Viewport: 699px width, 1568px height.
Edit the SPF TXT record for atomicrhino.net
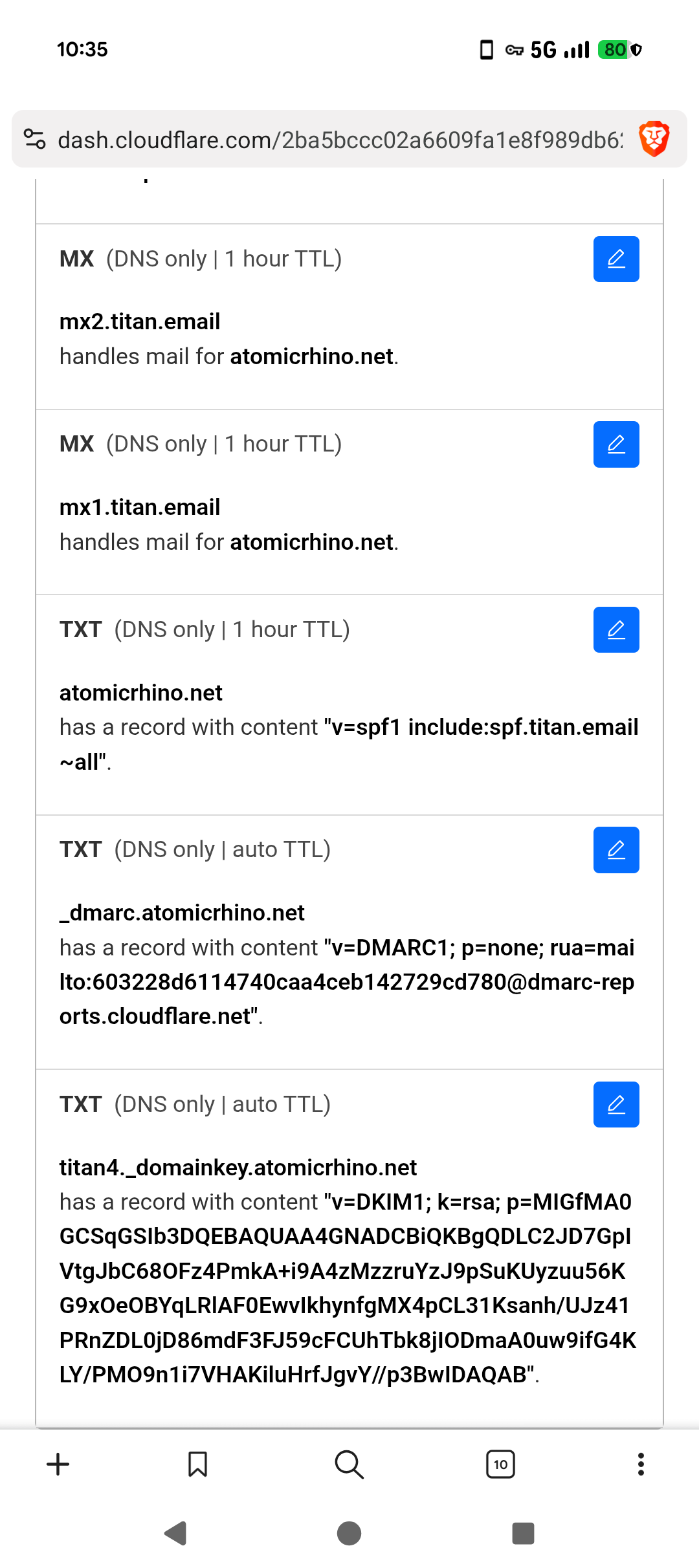tap(616, 629)
